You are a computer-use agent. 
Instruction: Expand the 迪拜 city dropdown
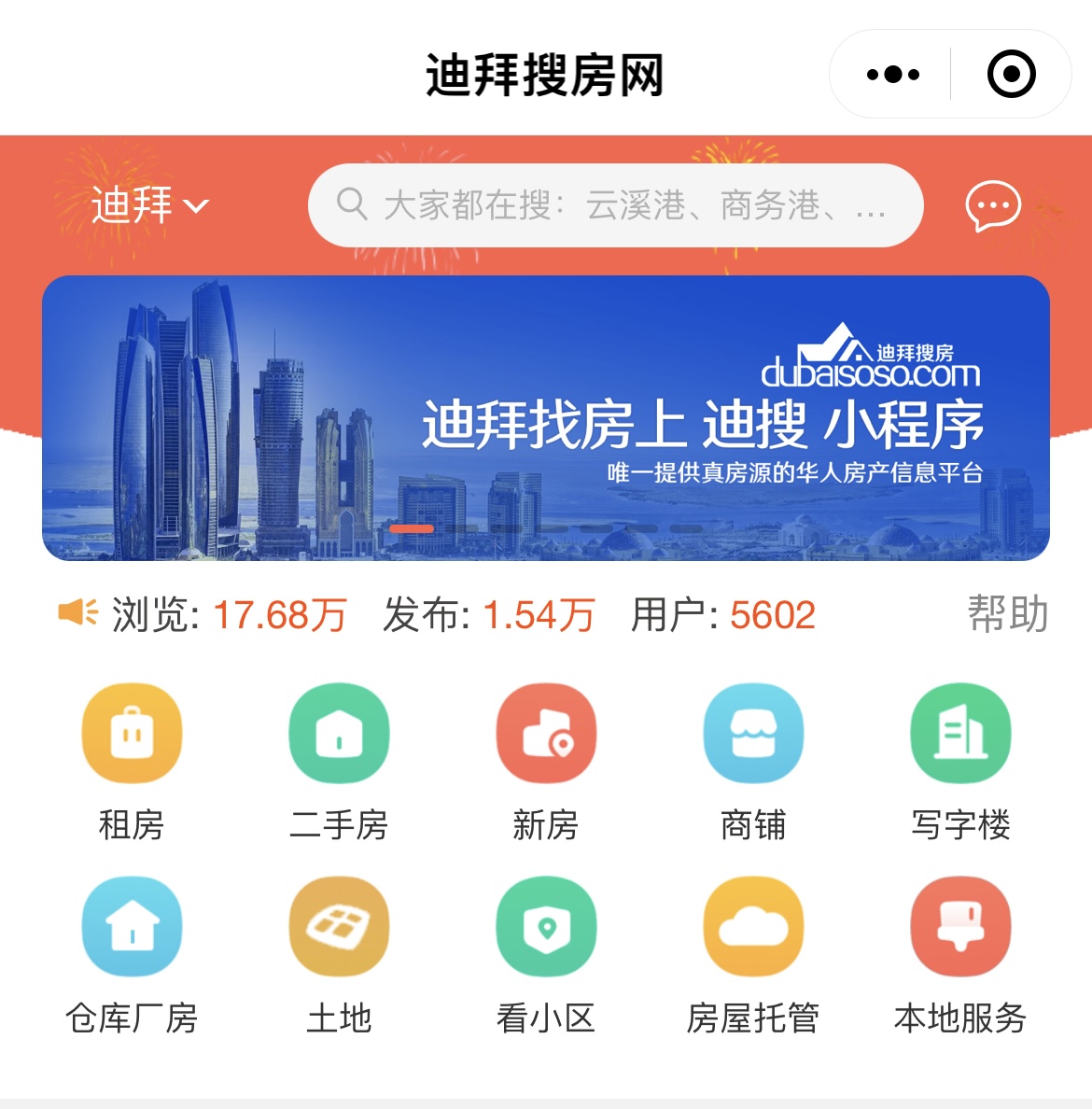coord(149,205)
